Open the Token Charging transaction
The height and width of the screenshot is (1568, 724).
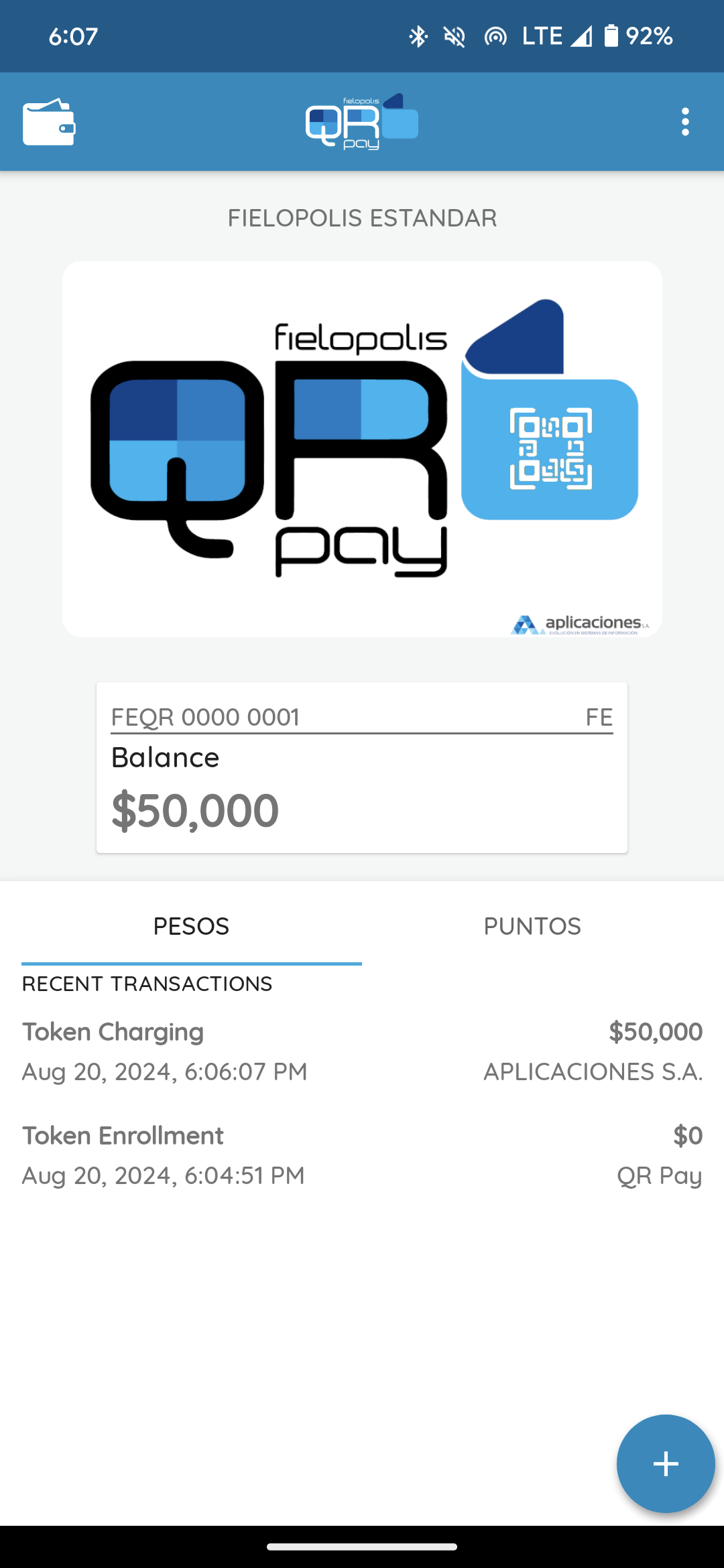362,1051
